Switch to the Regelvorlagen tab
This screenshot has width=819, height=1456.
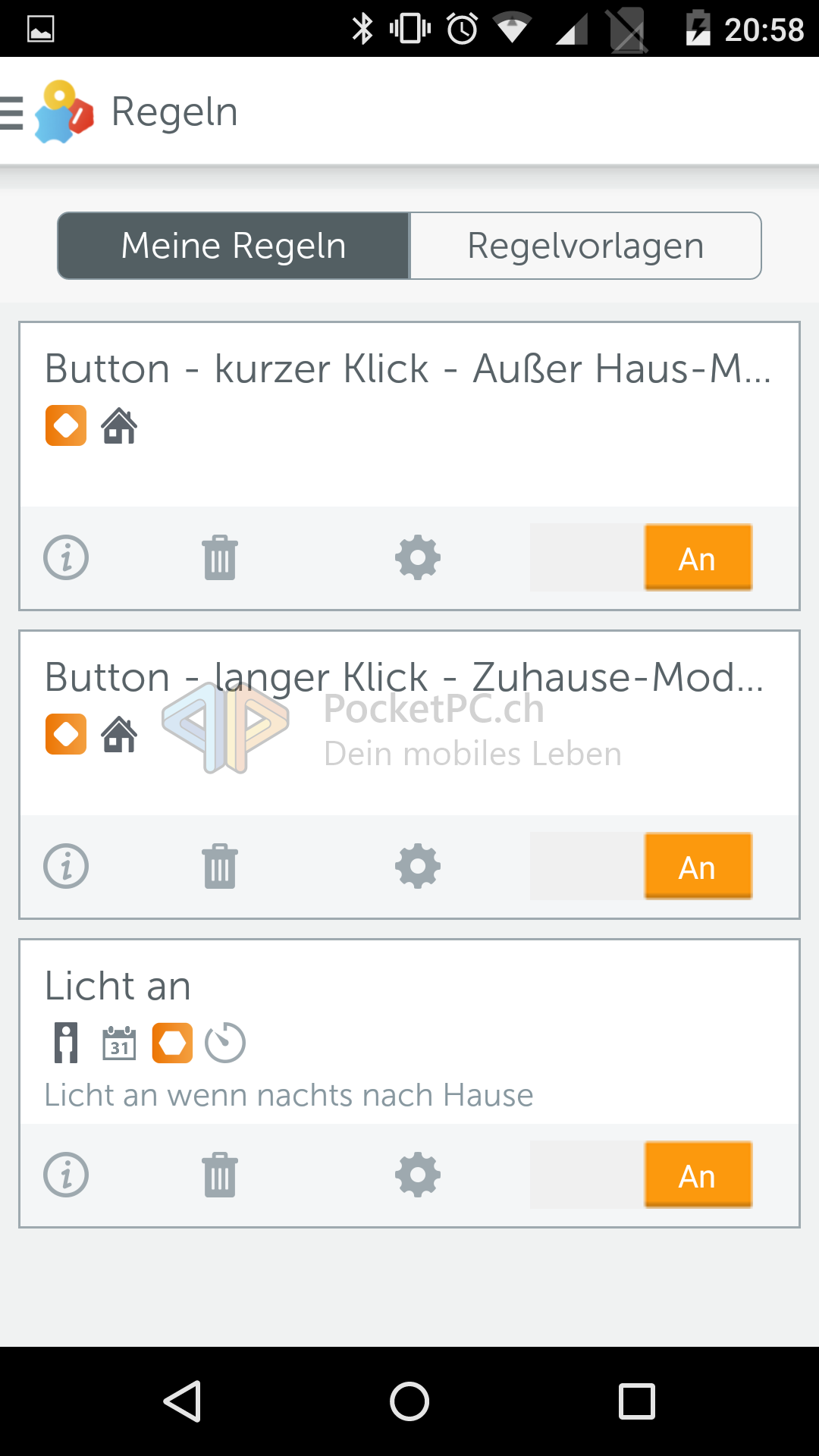coord(585,246)
